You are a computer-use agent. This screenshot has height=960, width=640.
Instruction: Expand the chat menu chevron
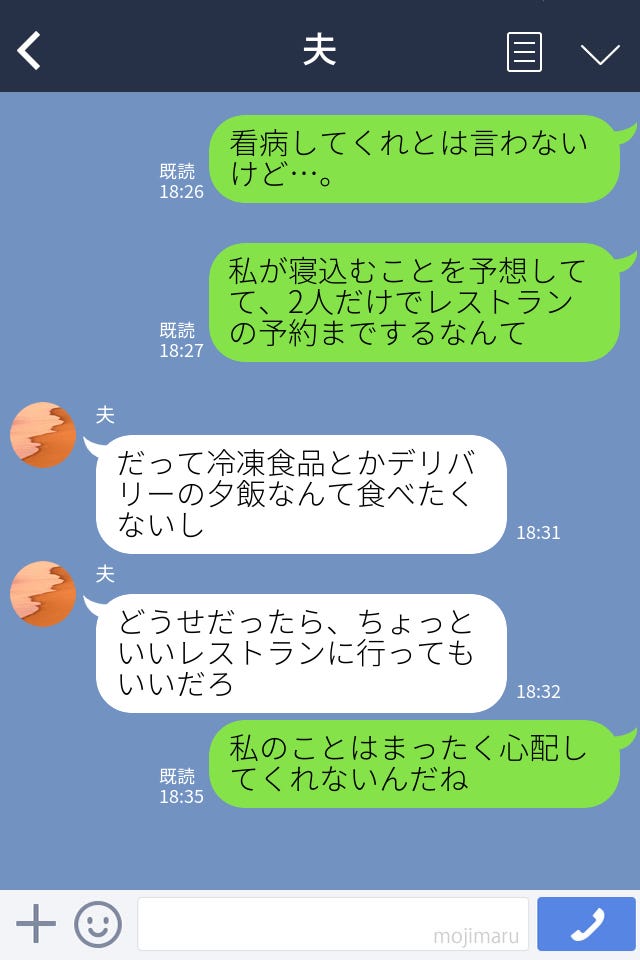pyautogui.click(x=600, y=54)
